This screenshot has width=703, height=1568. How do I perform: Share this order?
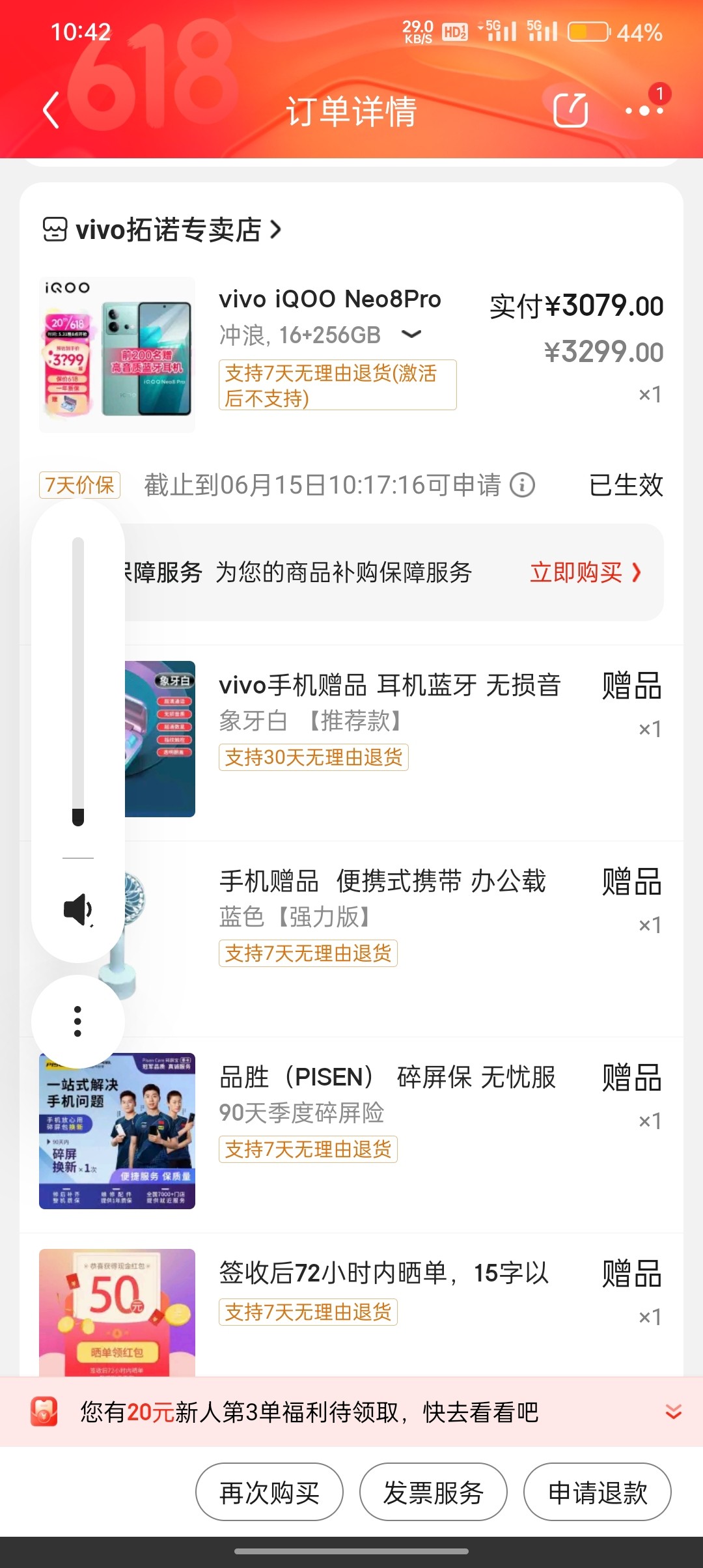point(570,110)
